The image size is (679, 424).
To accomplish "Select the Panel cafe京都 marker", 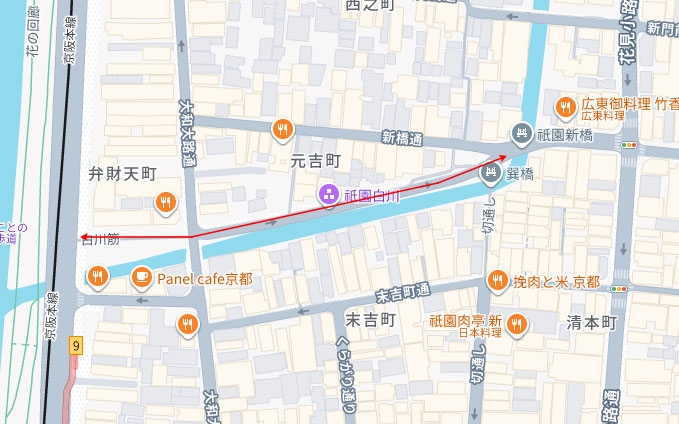I will click(141, 277).
